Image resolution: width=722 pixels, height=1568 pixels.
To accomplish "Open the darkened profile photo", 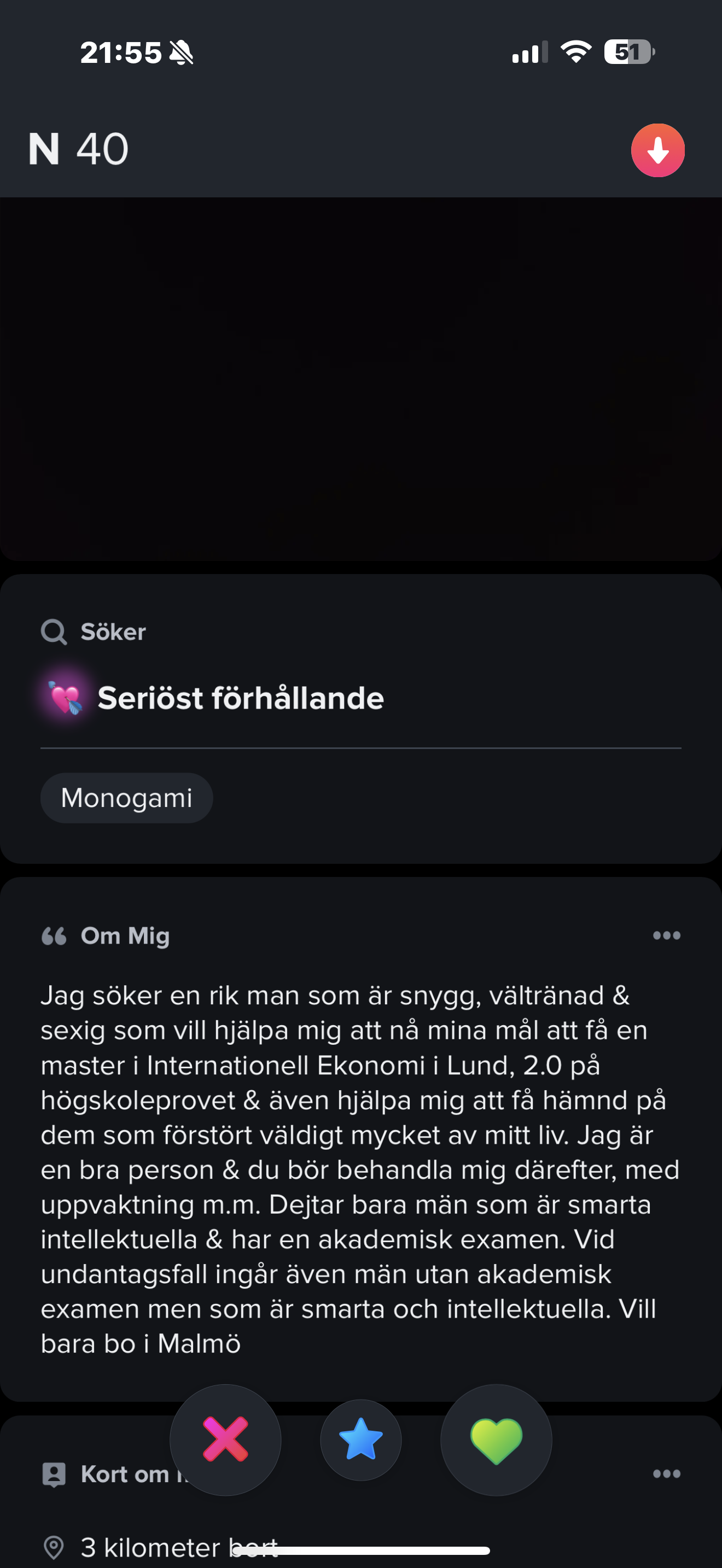I will (361, 379).
